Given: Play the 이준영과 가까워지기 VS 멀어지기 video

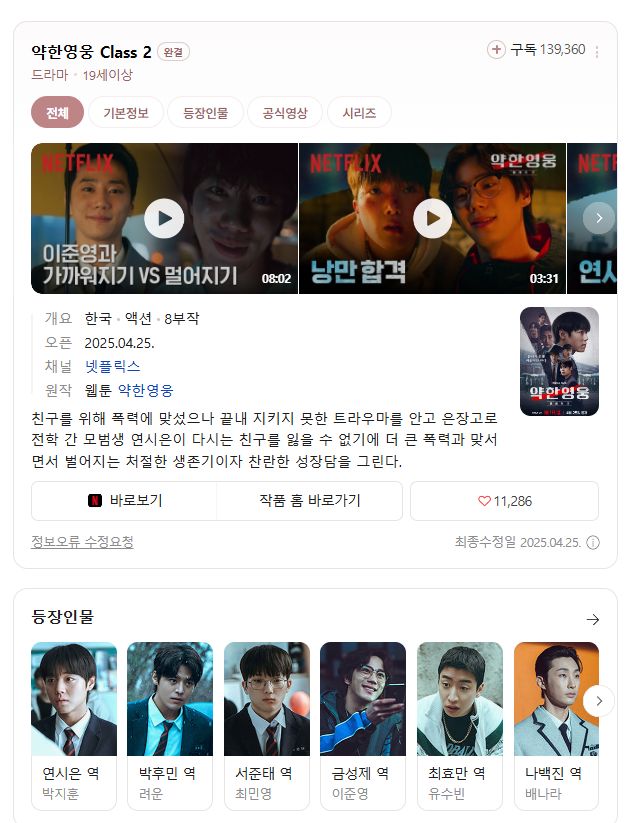Looking at the screenshot, I should pos(164,218).
